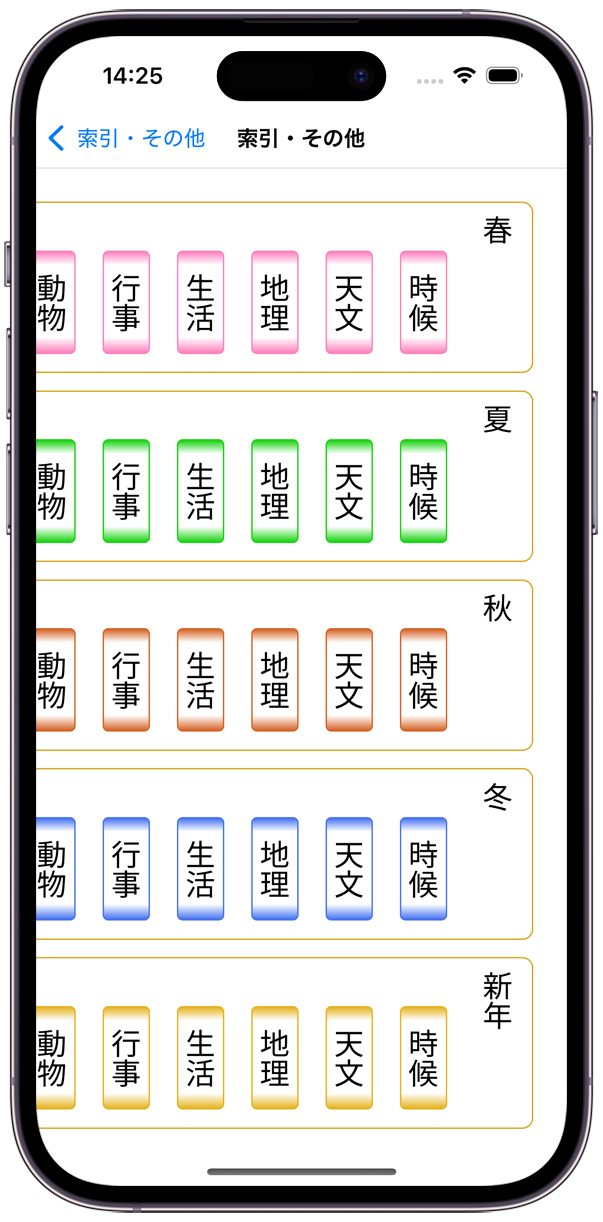The width and height of the screenshot is (603, 1222).
Task: Open 生活 under 秋
Action: point(200,680)
